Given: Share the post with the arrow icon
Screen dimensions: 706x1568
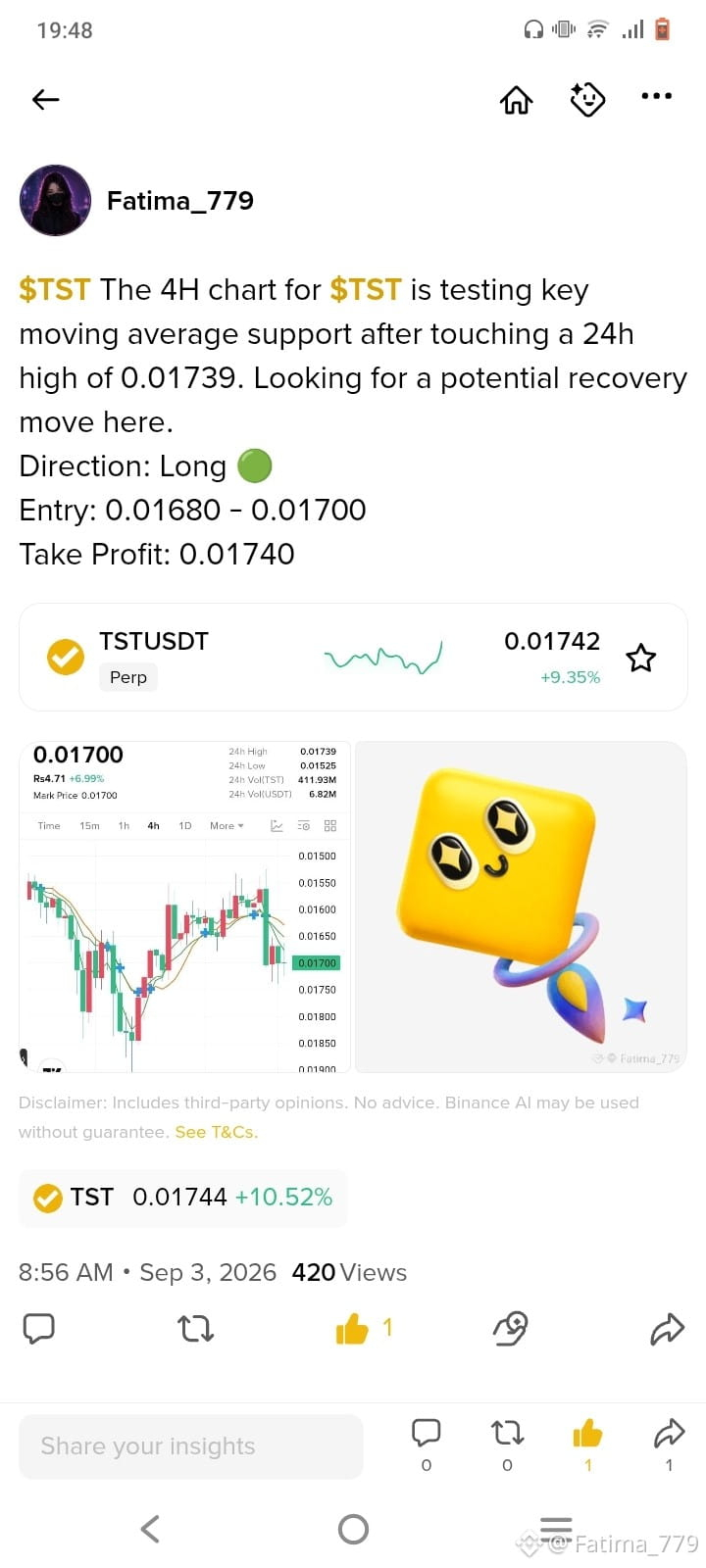Looking at the screenshot, I should 668,1329.
